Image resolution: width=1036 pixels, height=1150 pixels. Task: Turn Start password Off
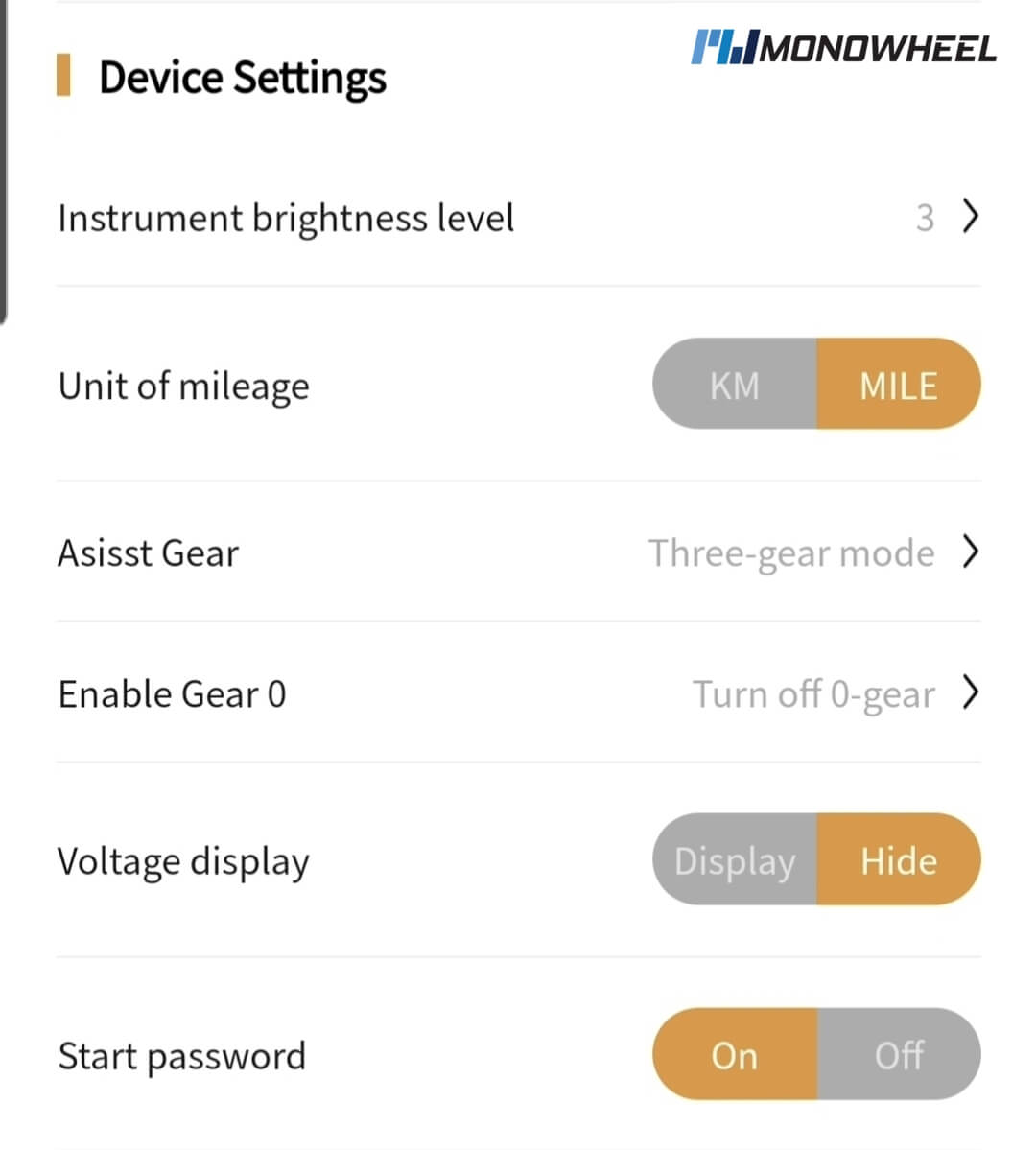tap(898, 1055)
